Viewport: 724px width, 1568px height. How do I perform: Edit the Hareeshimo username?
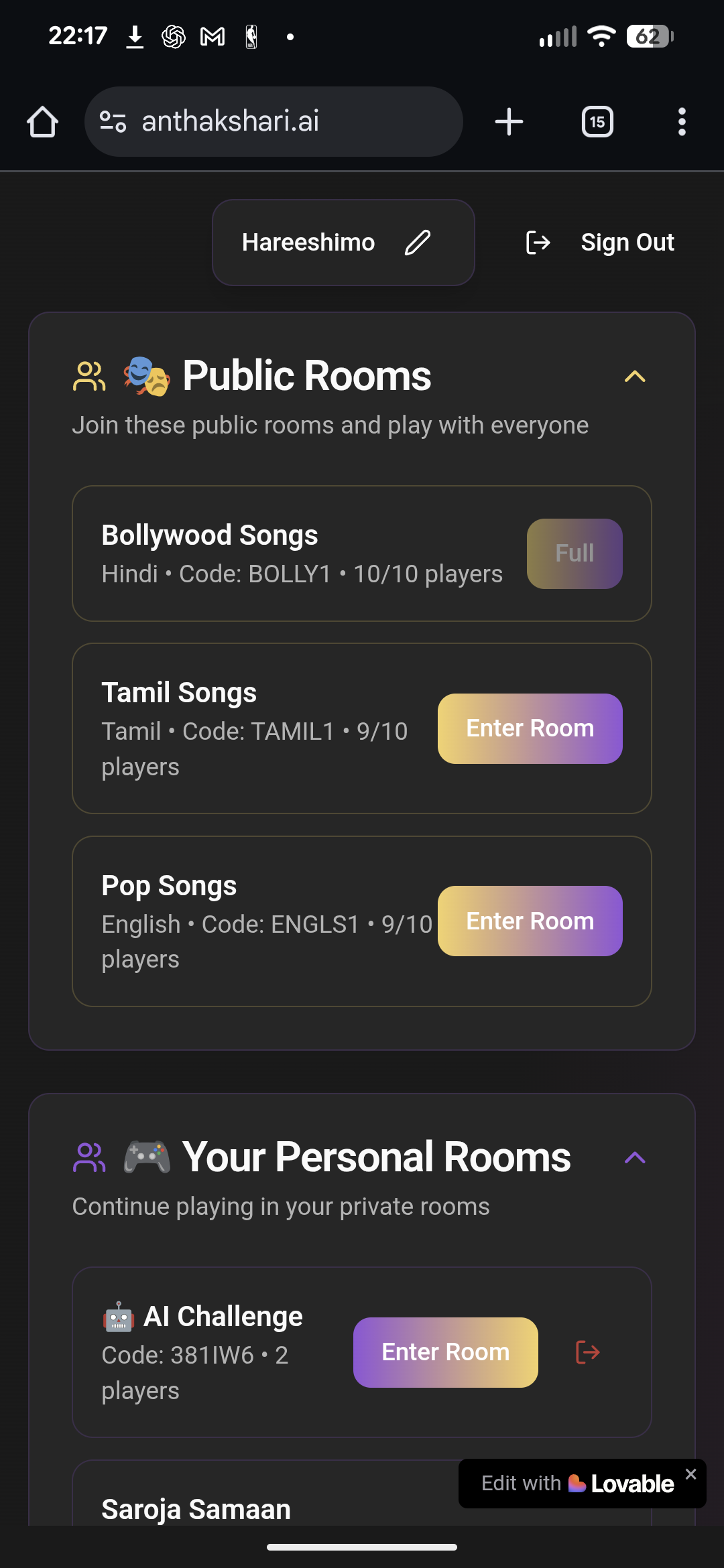click(x=418, y=243)
